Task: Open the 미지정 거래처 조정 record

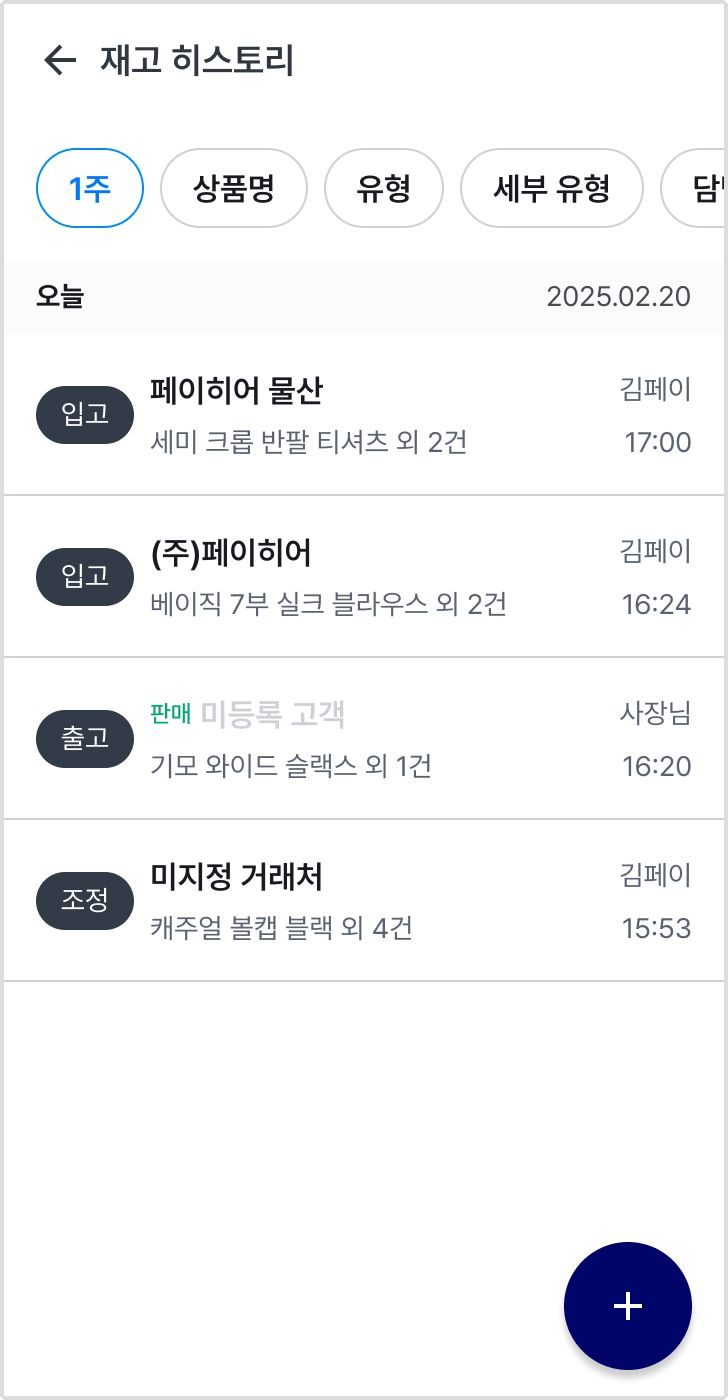Action: coord(364,901)
